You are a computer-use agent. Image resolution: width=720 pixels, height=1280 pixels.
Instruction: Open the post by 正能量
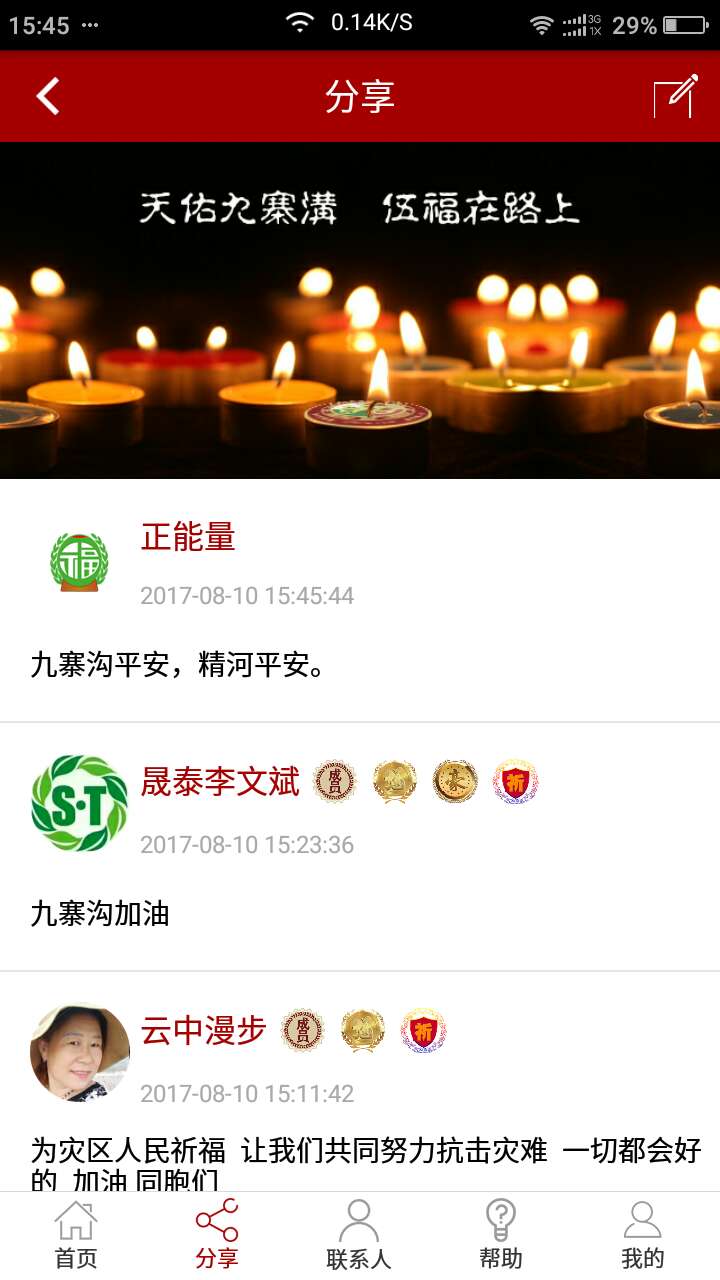coord(360,664)
